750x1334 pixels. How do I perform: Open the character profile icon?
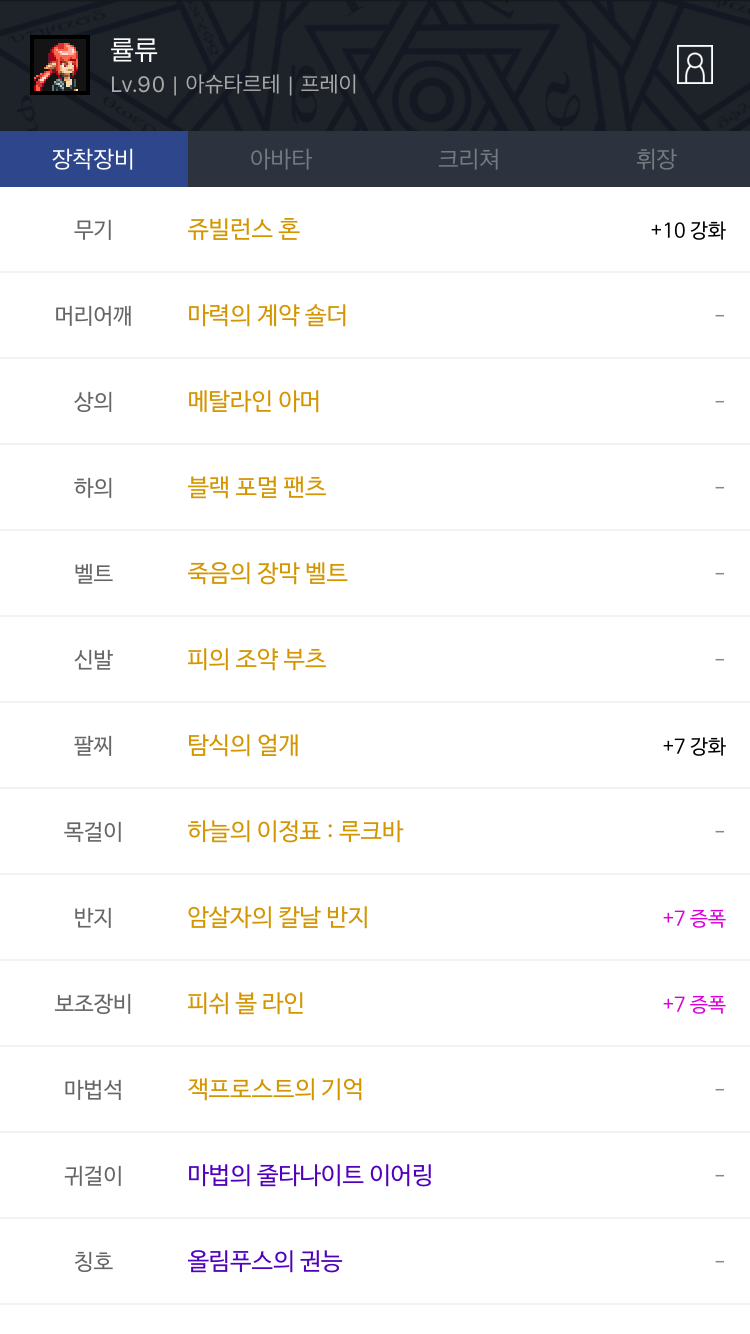[694, 65]
